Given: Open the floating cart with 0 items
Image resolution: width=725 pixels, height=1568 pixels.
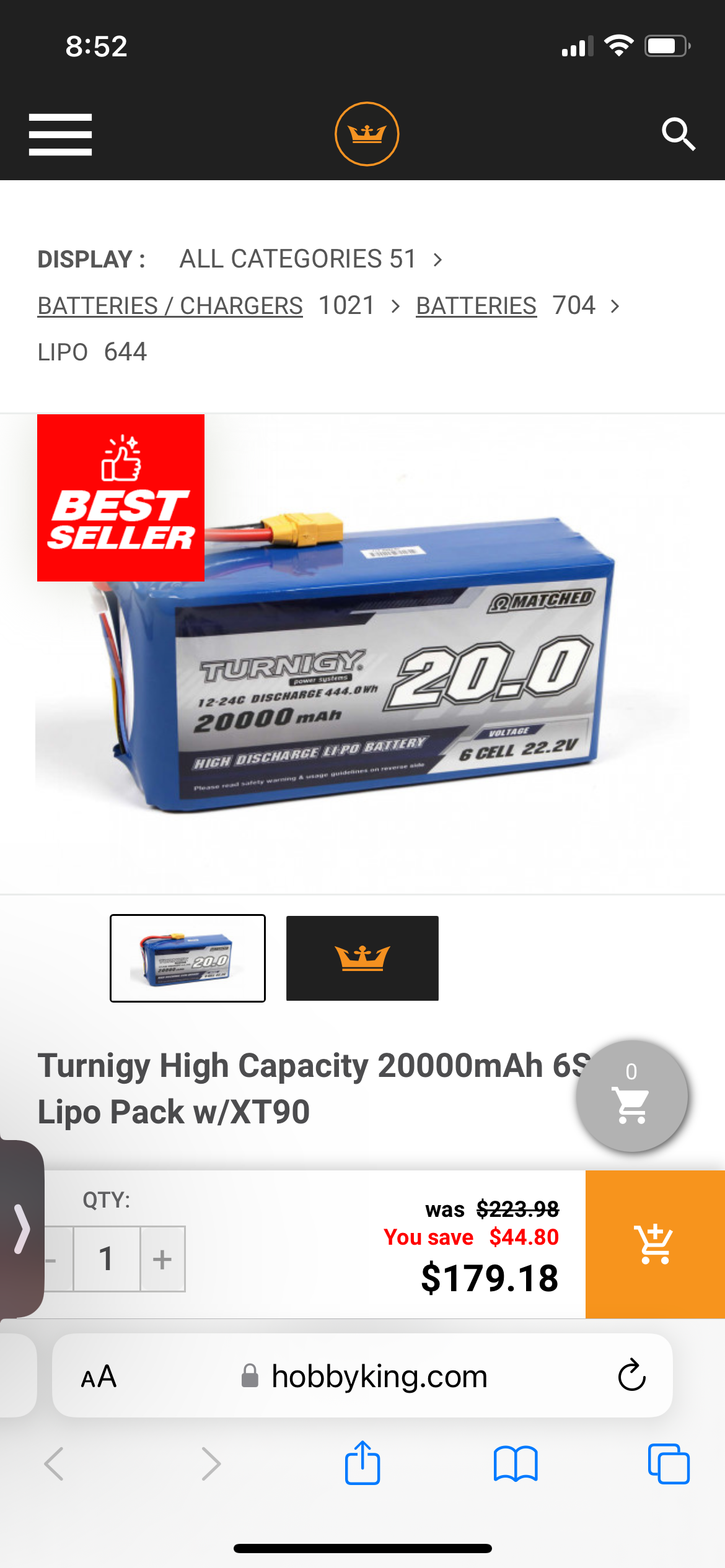Looking at the screenshot, I should (631, 1095).
